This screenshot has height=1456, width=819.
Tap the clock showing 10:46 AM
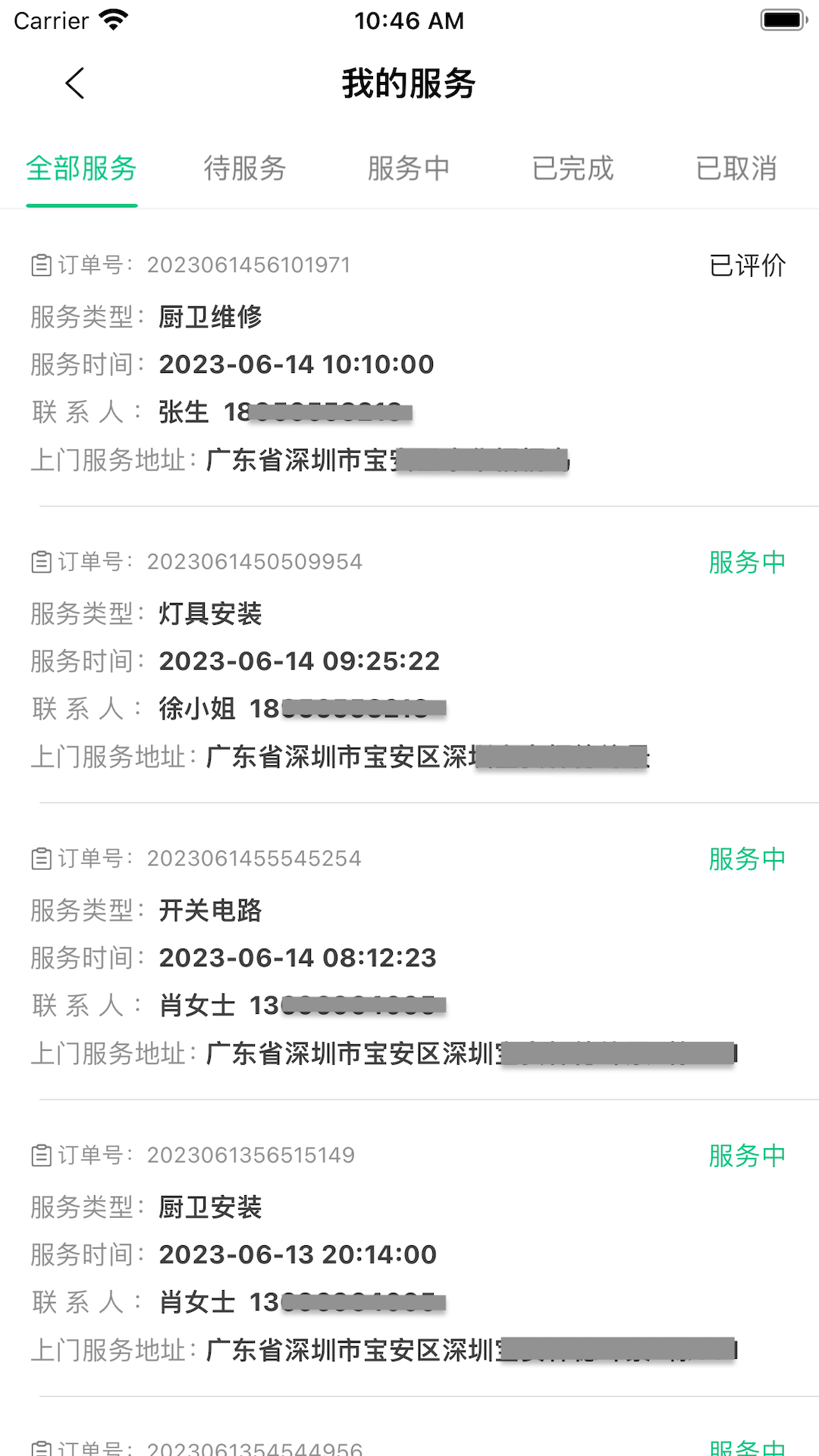pos(409,20)
